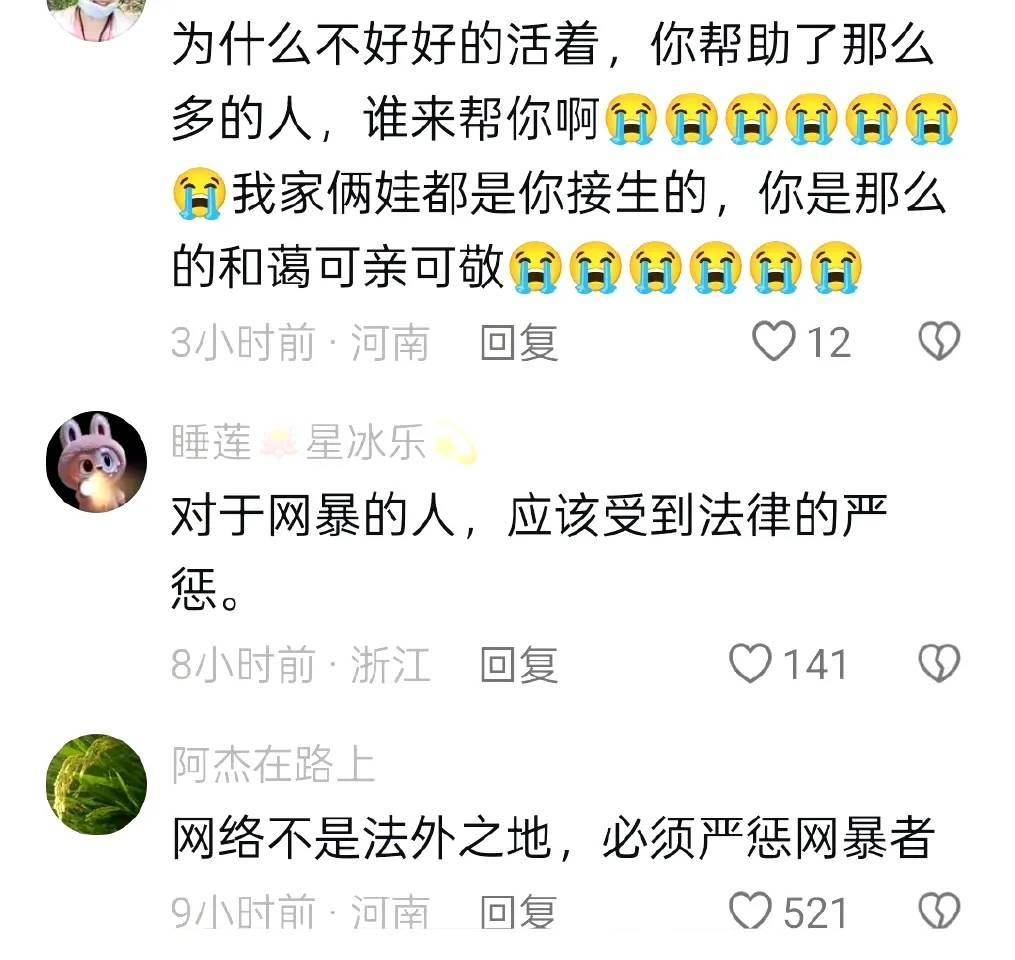Like 睡莲星冰乐's comment with 141 likes

click(x=751, y=664)
